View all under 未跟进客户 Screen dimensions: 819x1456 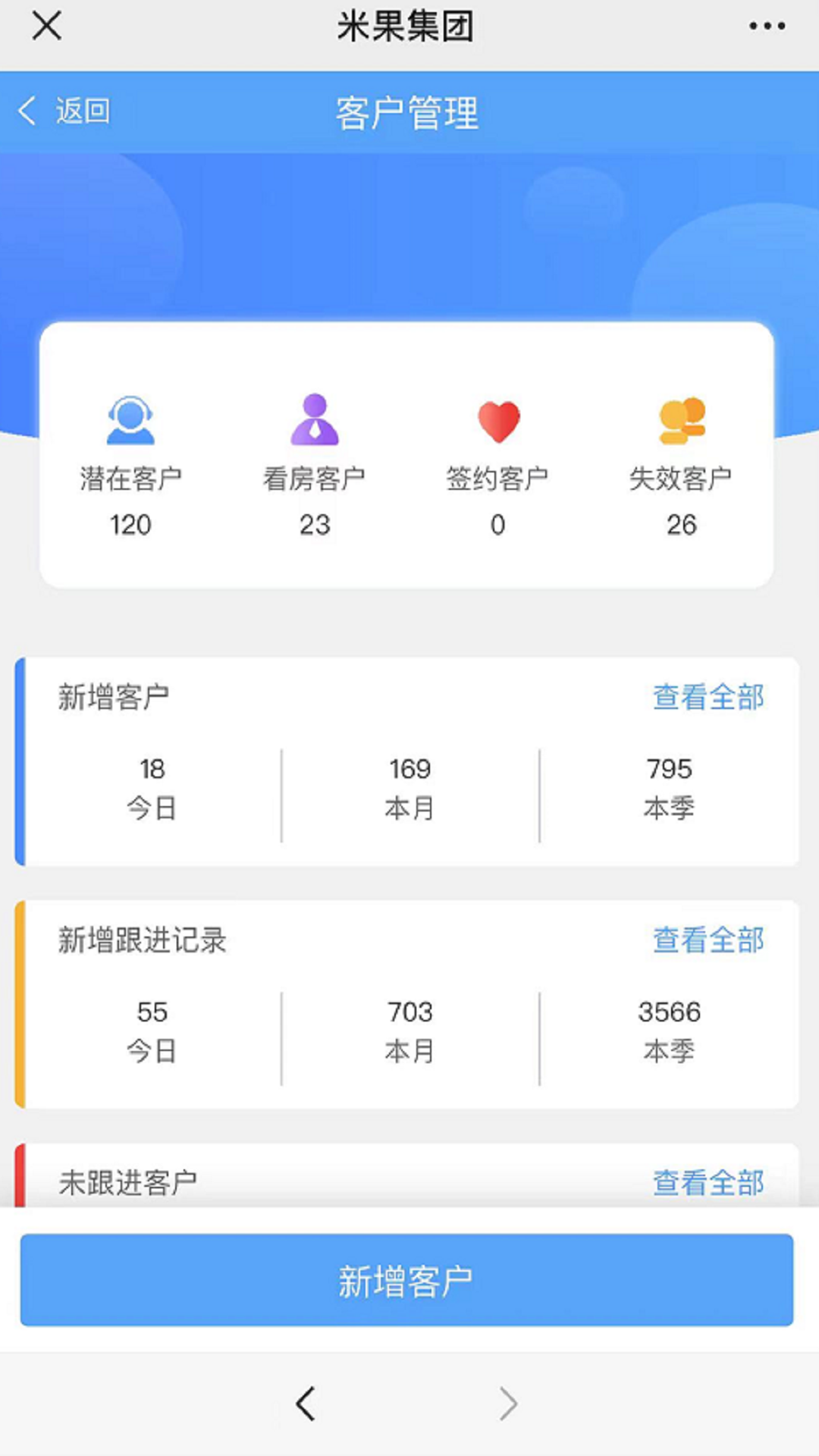point(708,1182)
